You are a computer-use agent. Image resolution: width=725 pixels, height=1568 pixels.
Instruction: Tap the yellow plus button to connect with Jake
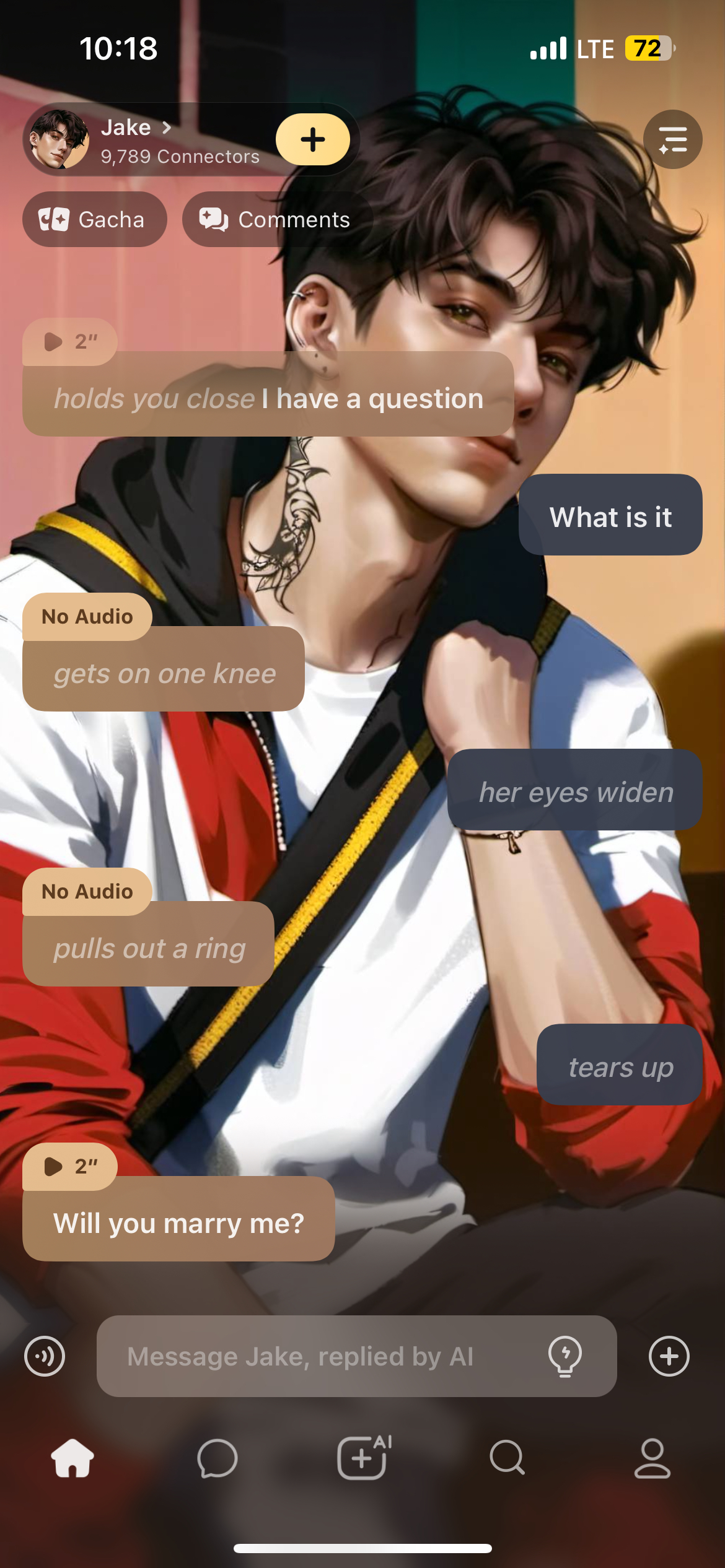click(x=313, y=139)
